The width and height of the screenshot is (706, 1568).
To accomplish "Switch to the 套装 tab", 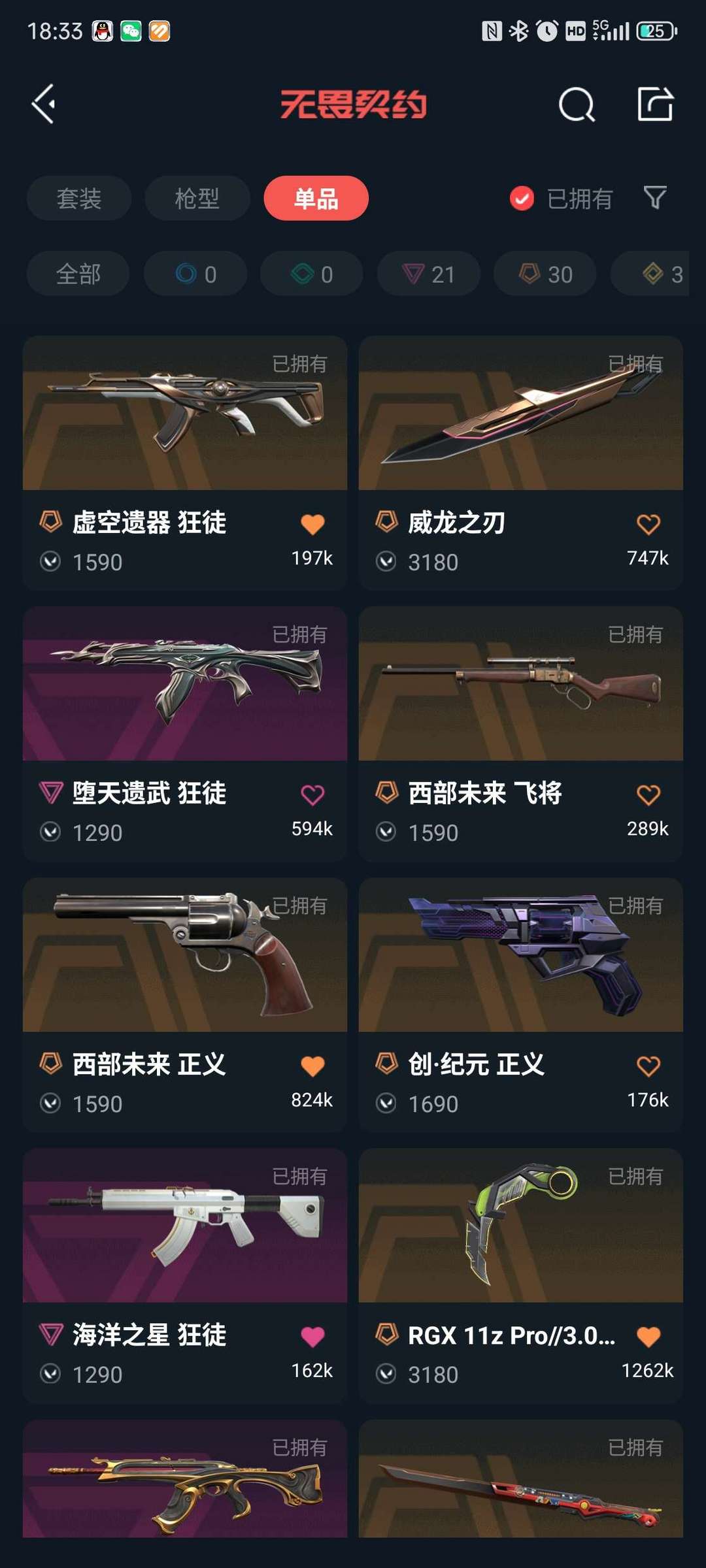I will pos(79,199).
